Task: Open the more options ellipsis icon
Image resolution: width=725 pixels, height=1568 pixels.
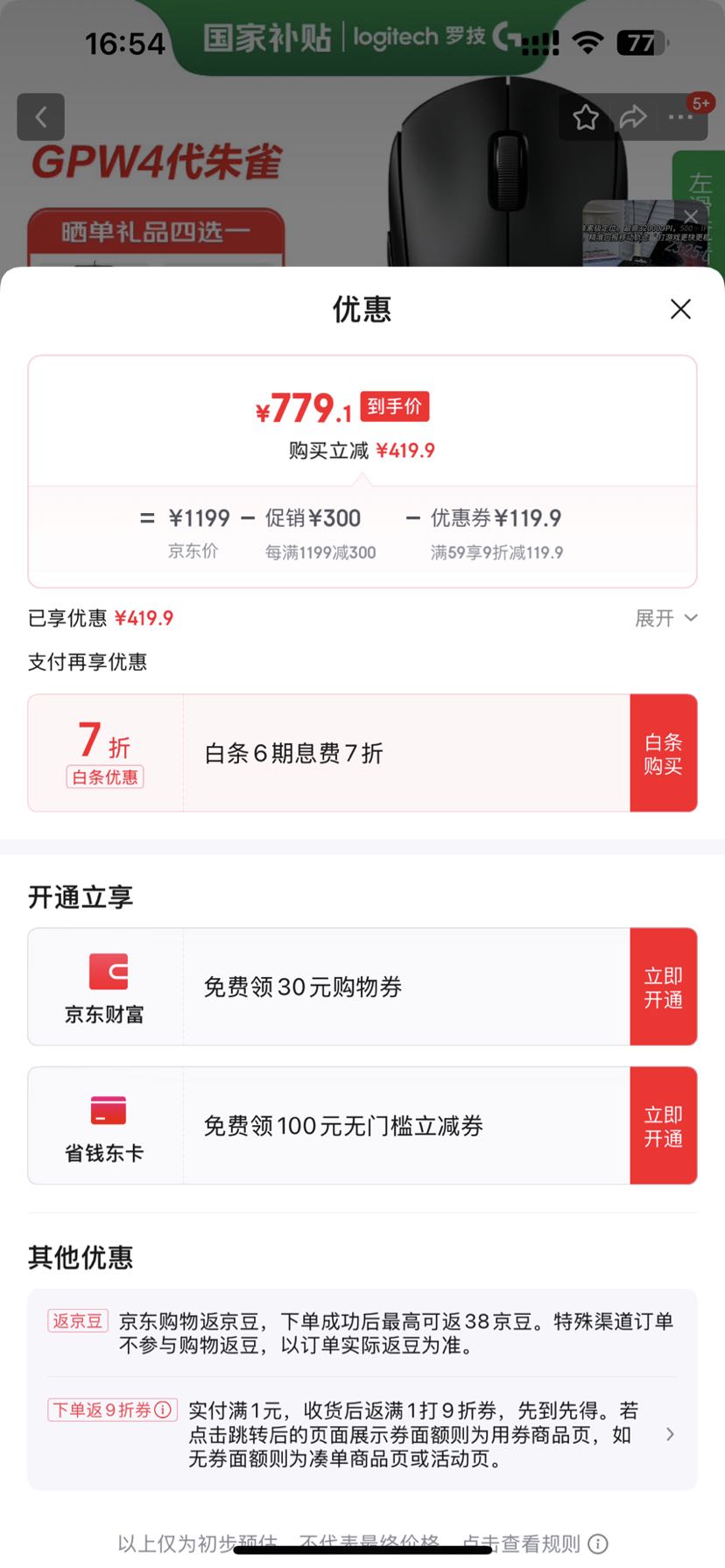Action: pos(680,116)
